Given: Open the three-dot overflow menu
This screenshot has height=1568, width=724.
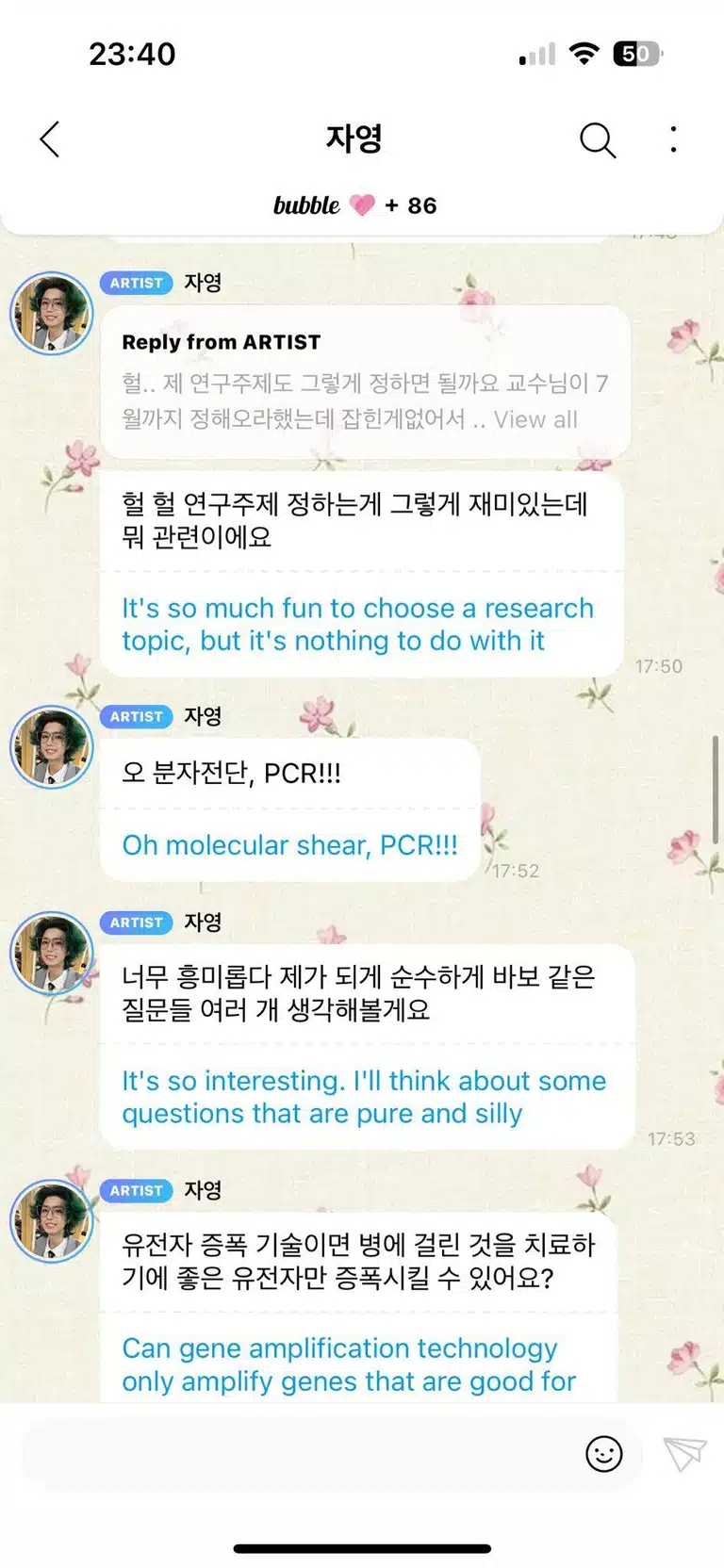Looking at the screenshot, I should click(673, 139).
